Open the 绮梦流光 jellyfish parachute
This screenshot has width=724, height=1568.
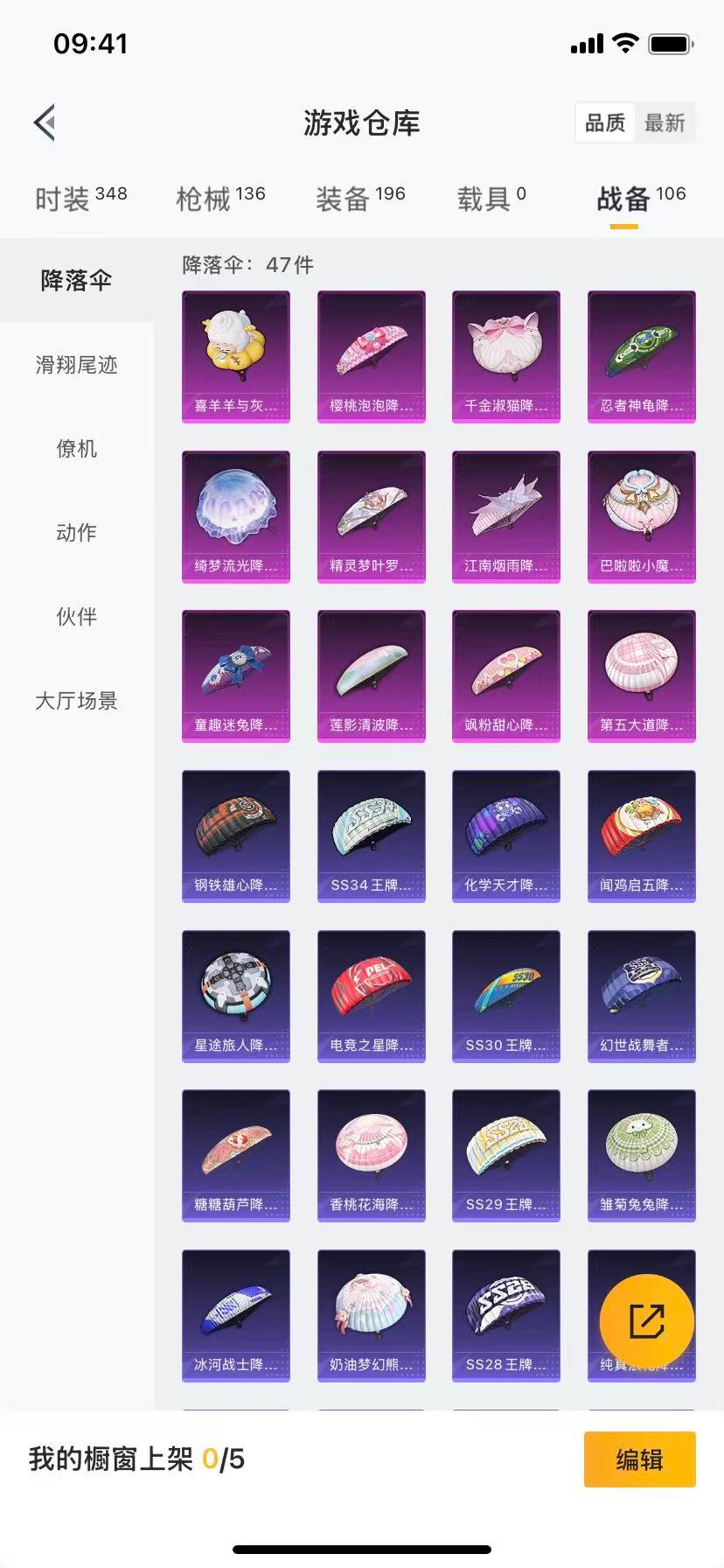[236, 516]
